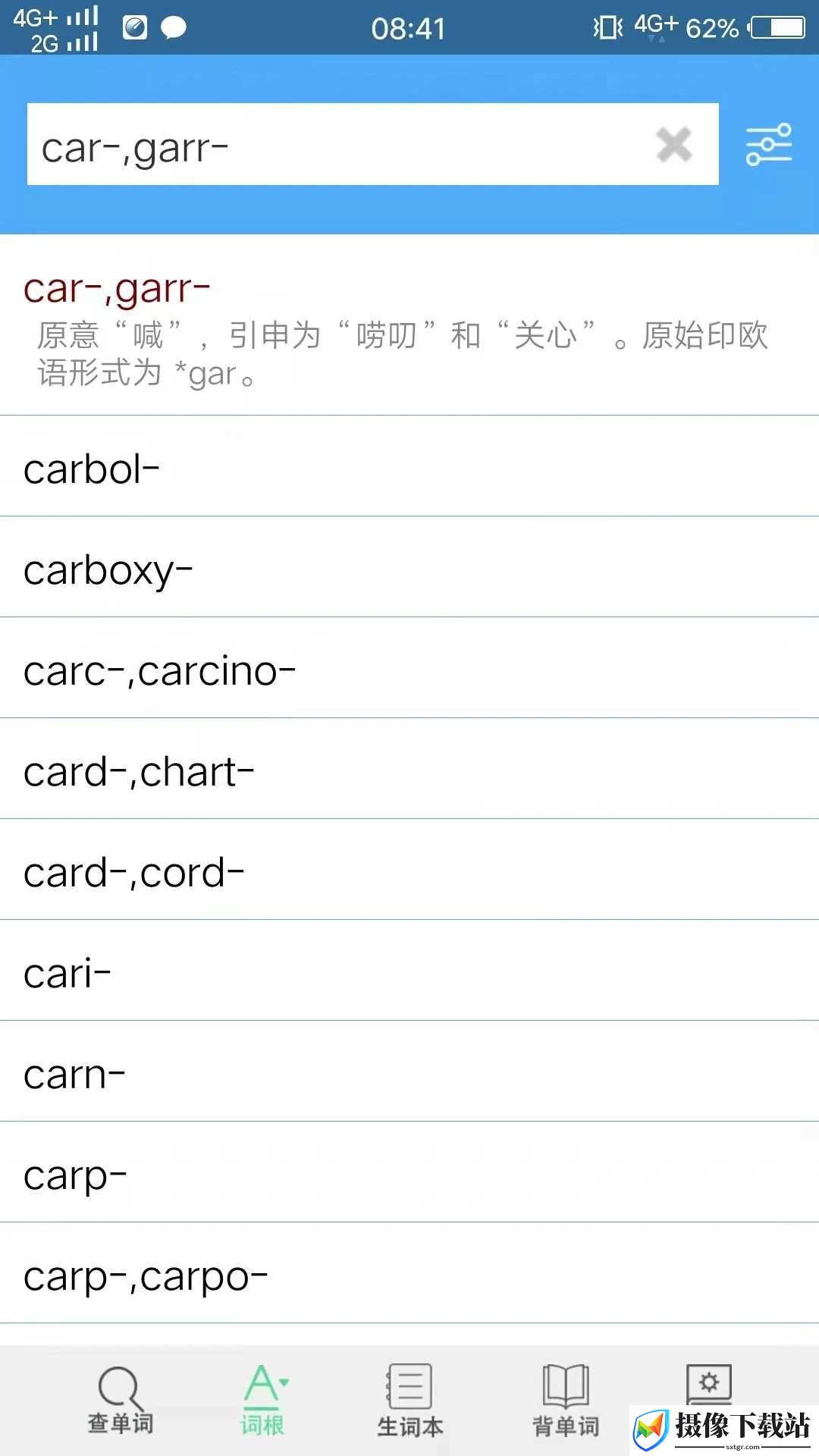The image size is (819, 1456).
Task: Switch to the 查单词 tab
Action: (121, 1401)
